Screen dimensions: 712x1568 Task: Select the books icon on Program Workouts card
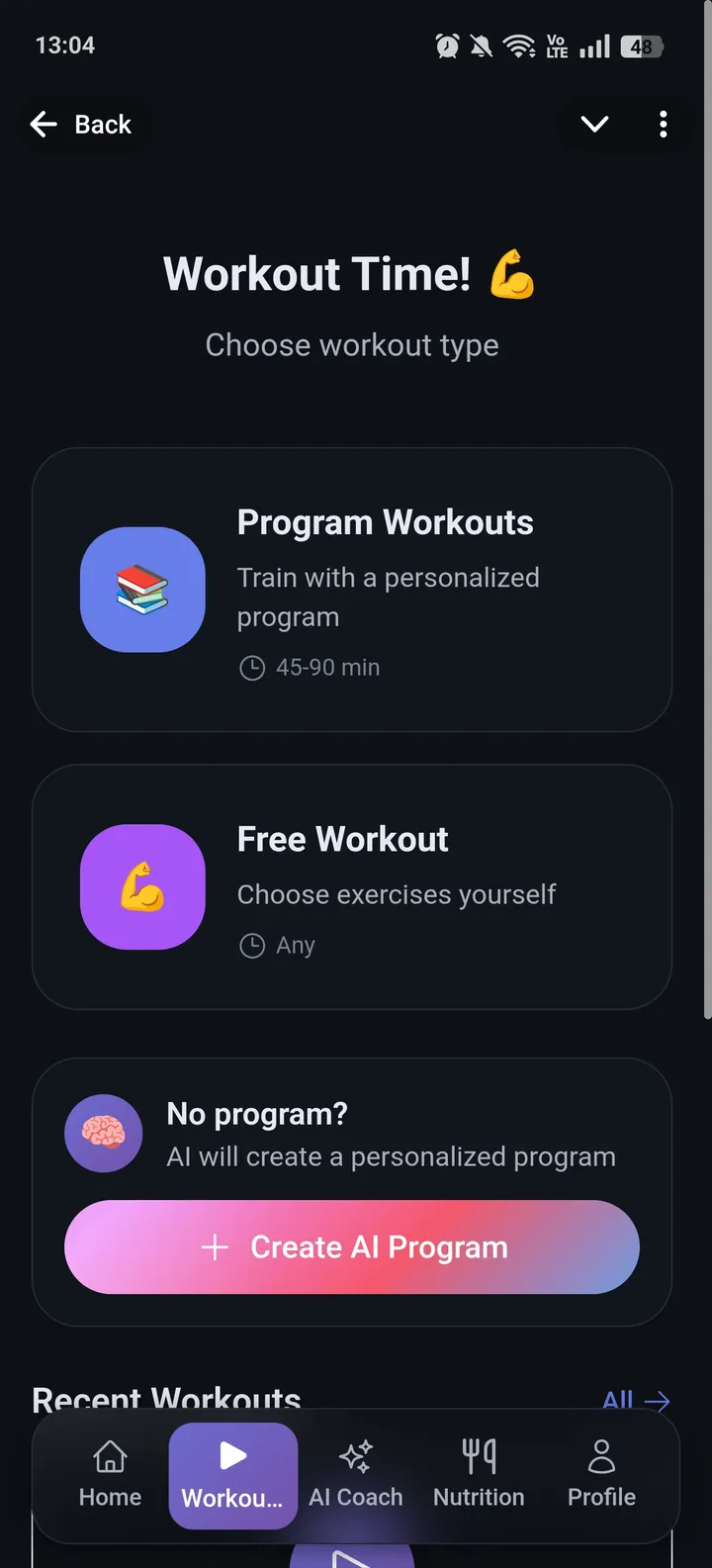(x=142, y=590)
